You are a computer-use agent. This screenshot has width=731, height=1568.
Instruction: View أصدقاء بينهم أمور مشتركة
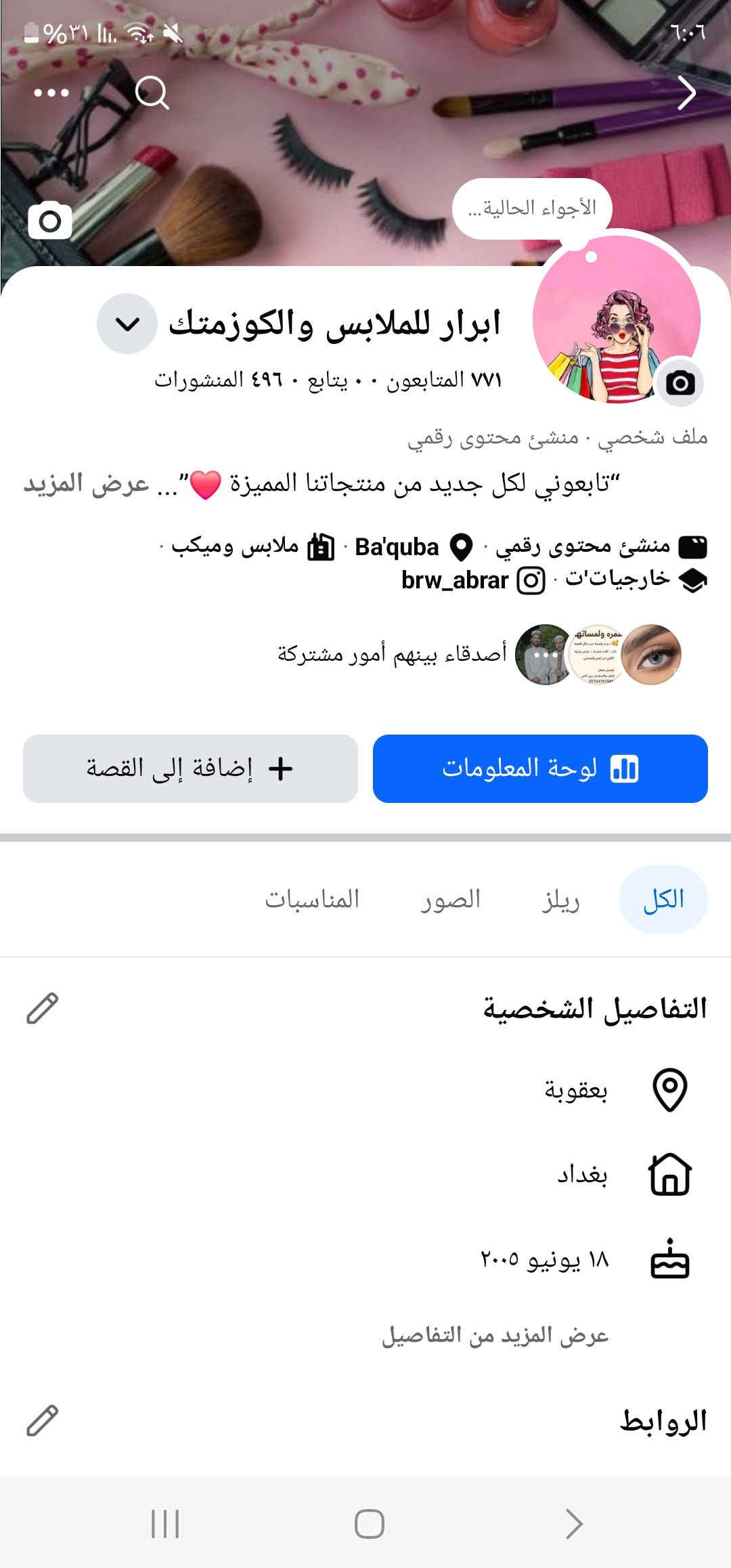pyautogui.click(x=393, y=654)
